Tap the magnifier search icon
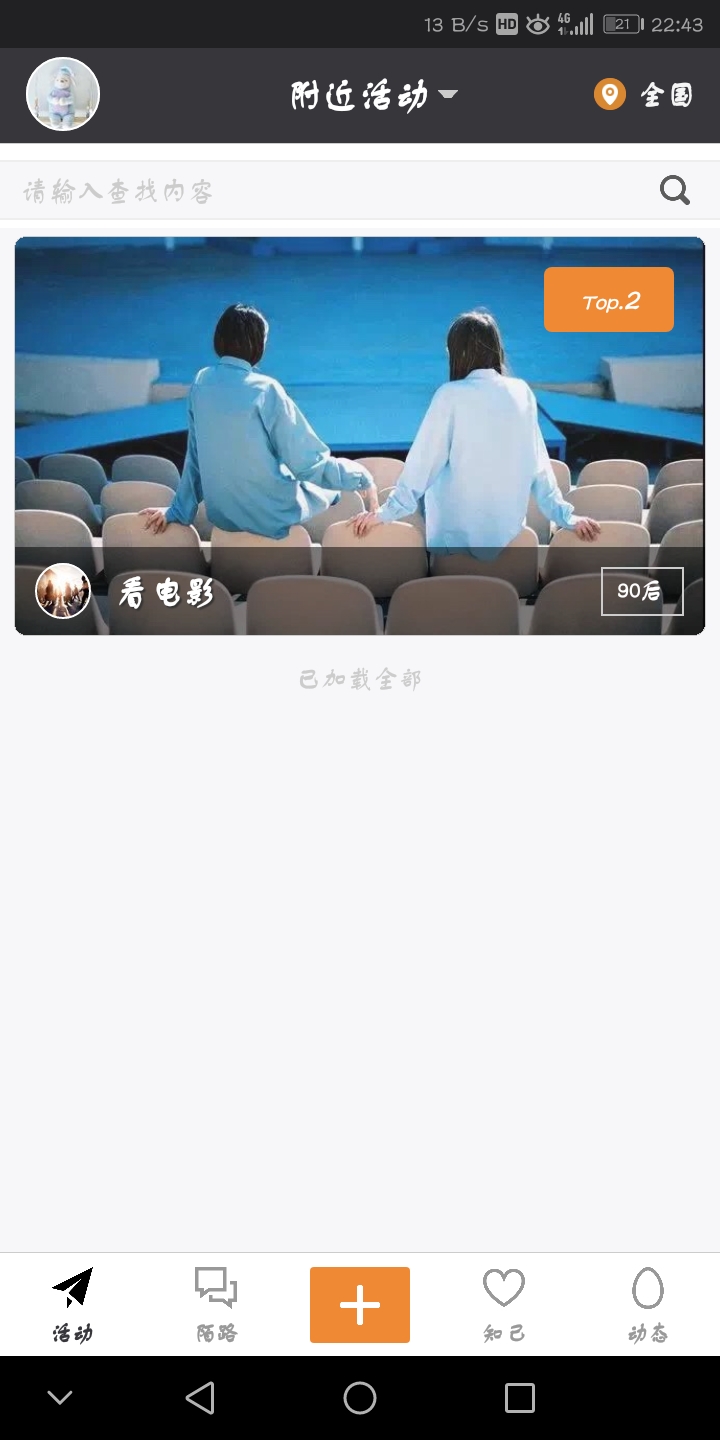The image size is (720, 1440). coord(675,190)
